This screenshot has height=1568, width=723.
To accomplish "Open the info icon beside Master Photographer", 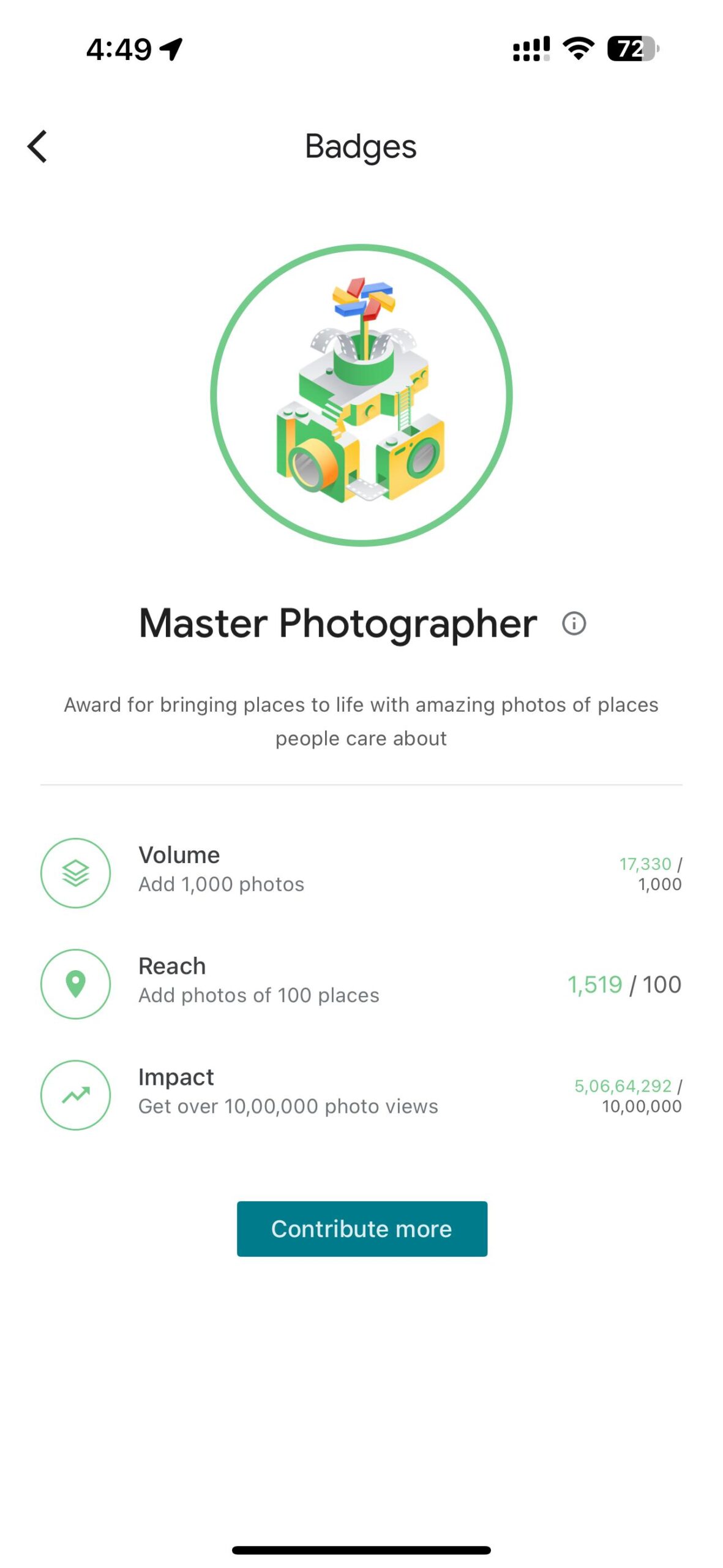I will pos(574,624).
